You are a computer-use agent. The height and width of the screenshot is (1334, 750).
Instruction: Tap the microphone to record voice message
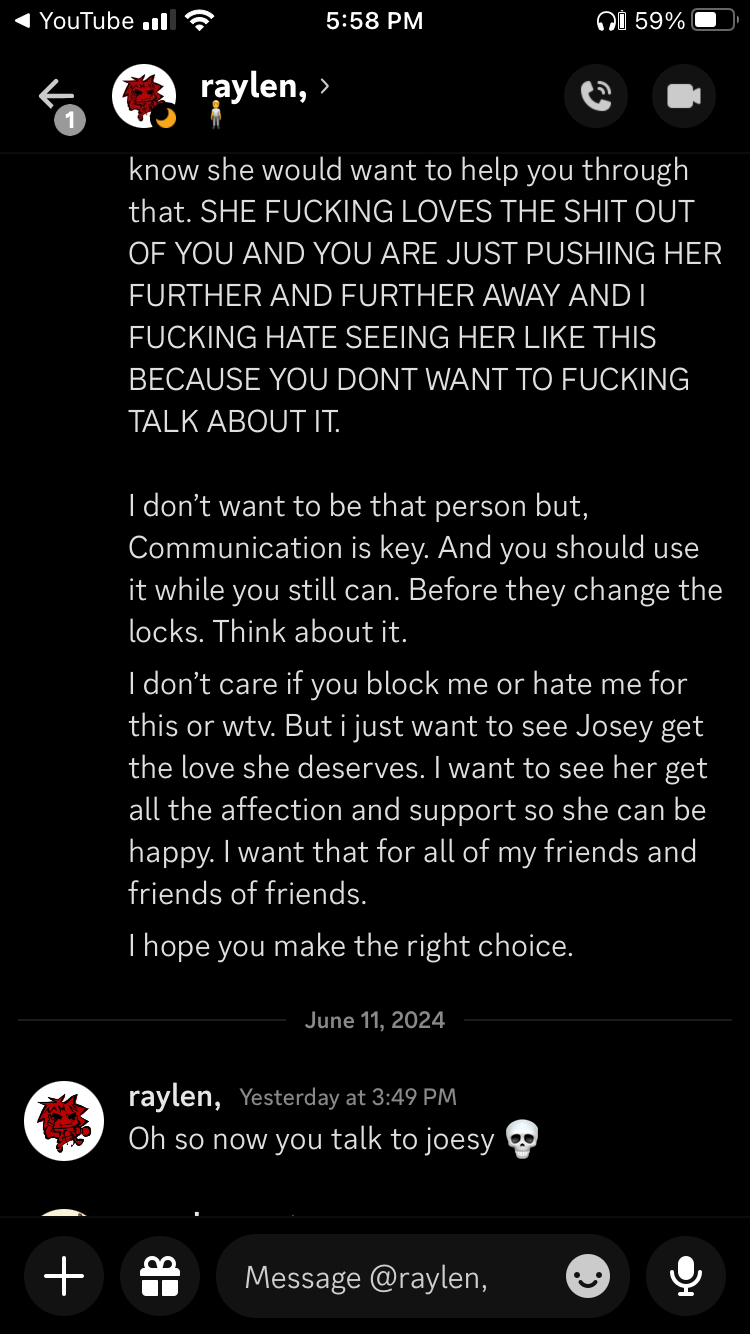(685, 1276)
